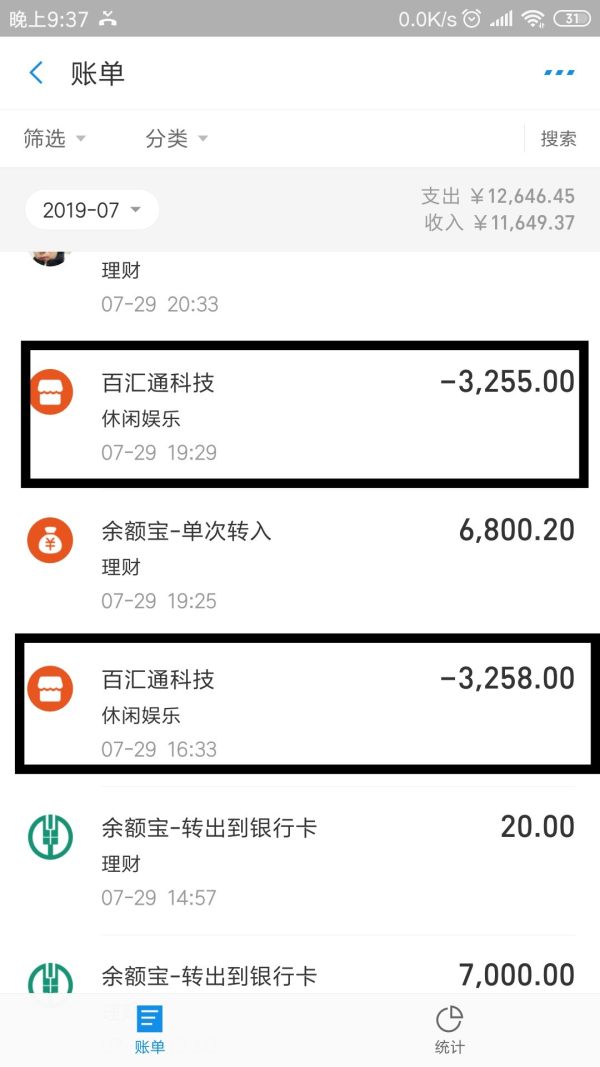Expand the 筛选 filter dropdown
The image size is (600, 1067).
point(54,139)
